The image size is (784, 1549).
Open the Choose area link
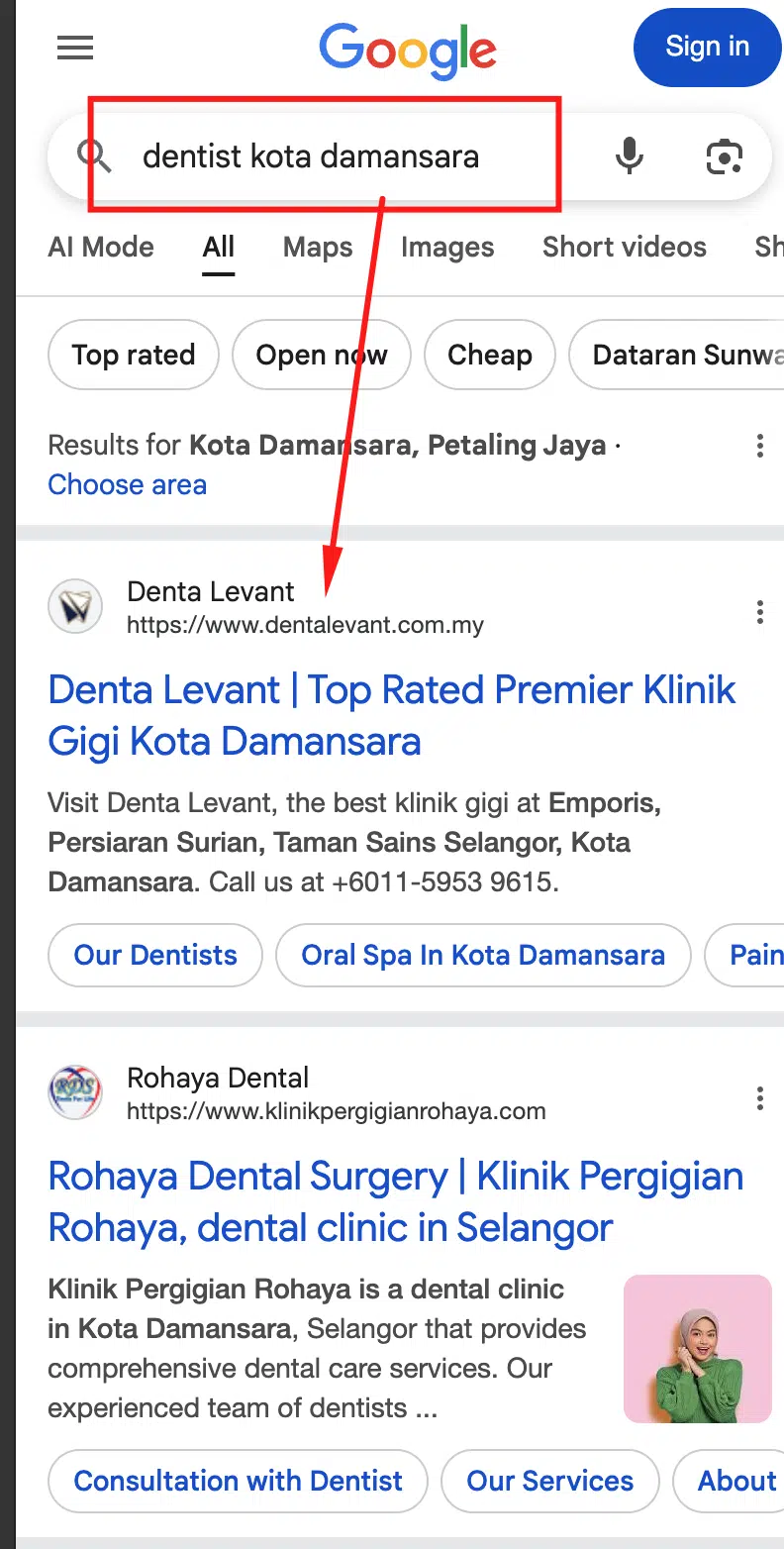(127, 484)
